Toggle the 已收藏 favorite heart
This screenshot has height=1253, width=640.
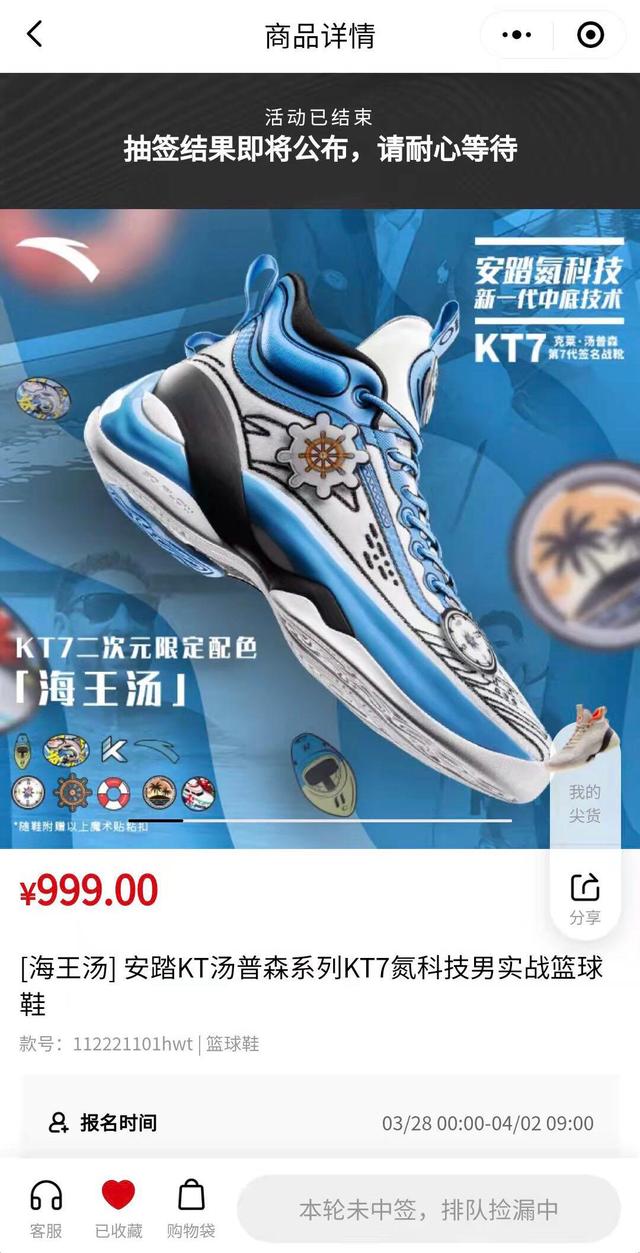pos(118,1207)
